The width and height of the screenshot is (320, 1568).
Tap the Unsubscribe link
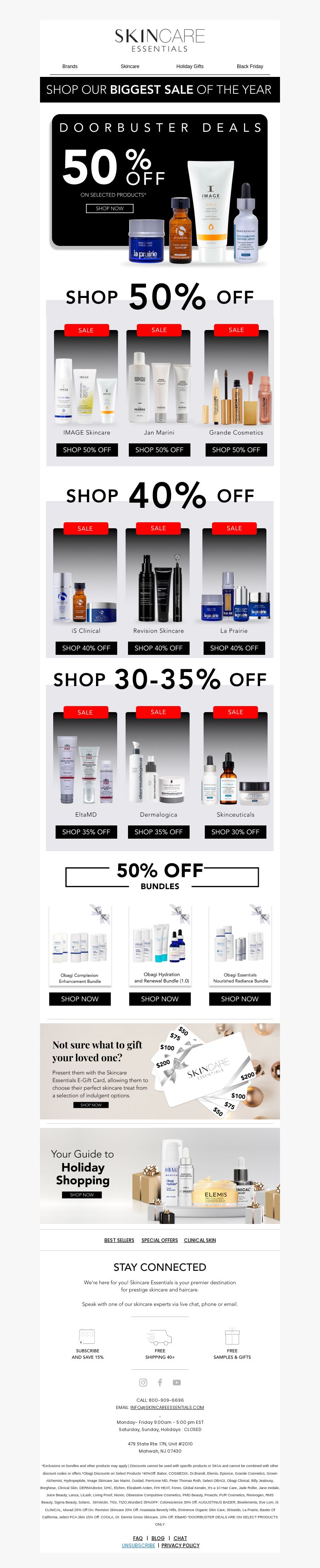pyautogui.click(x=138, y=1545)
